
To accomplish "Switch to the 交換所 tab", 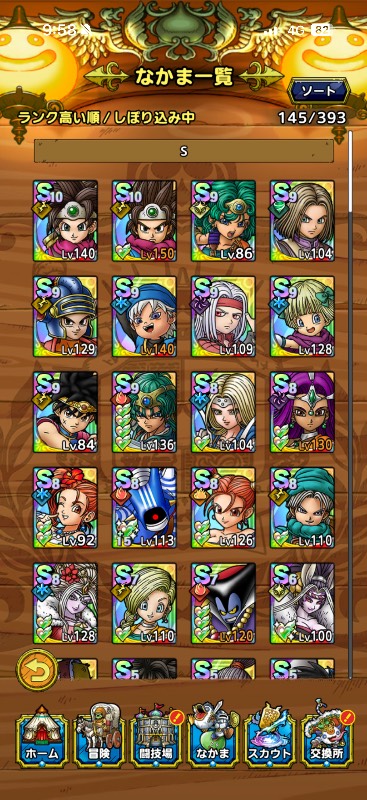I will 327,735.
